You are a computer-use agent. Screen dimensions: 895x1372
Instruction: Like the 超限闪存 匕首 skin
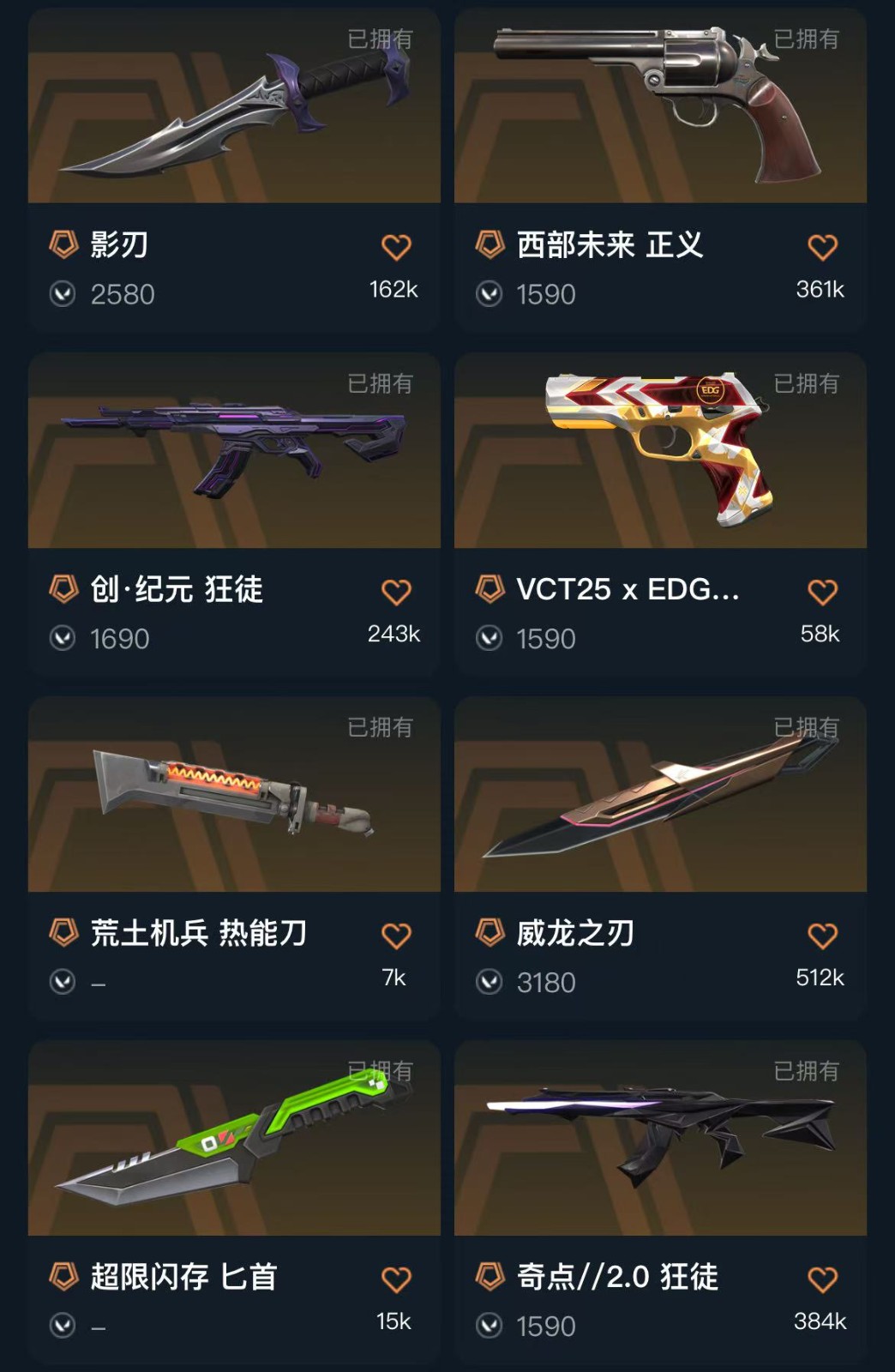pos(396,1280)
